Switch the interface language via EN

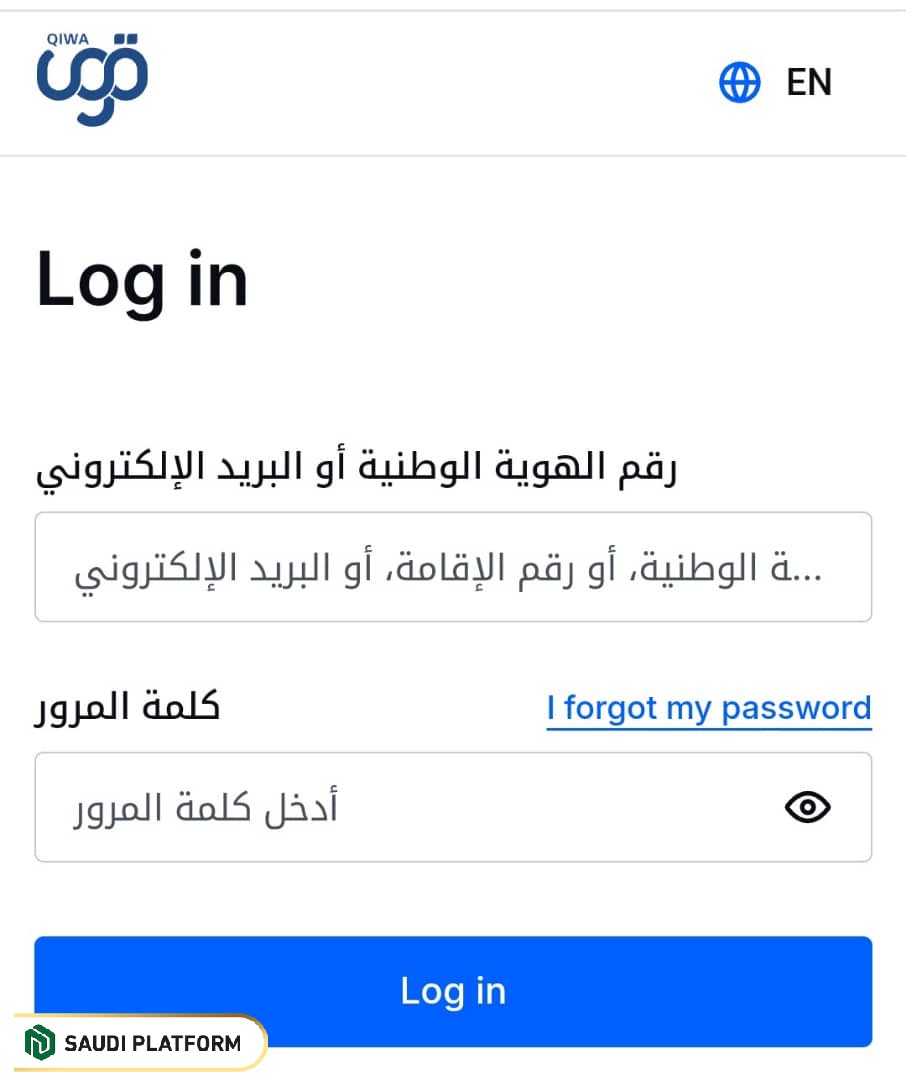(810, 82)
